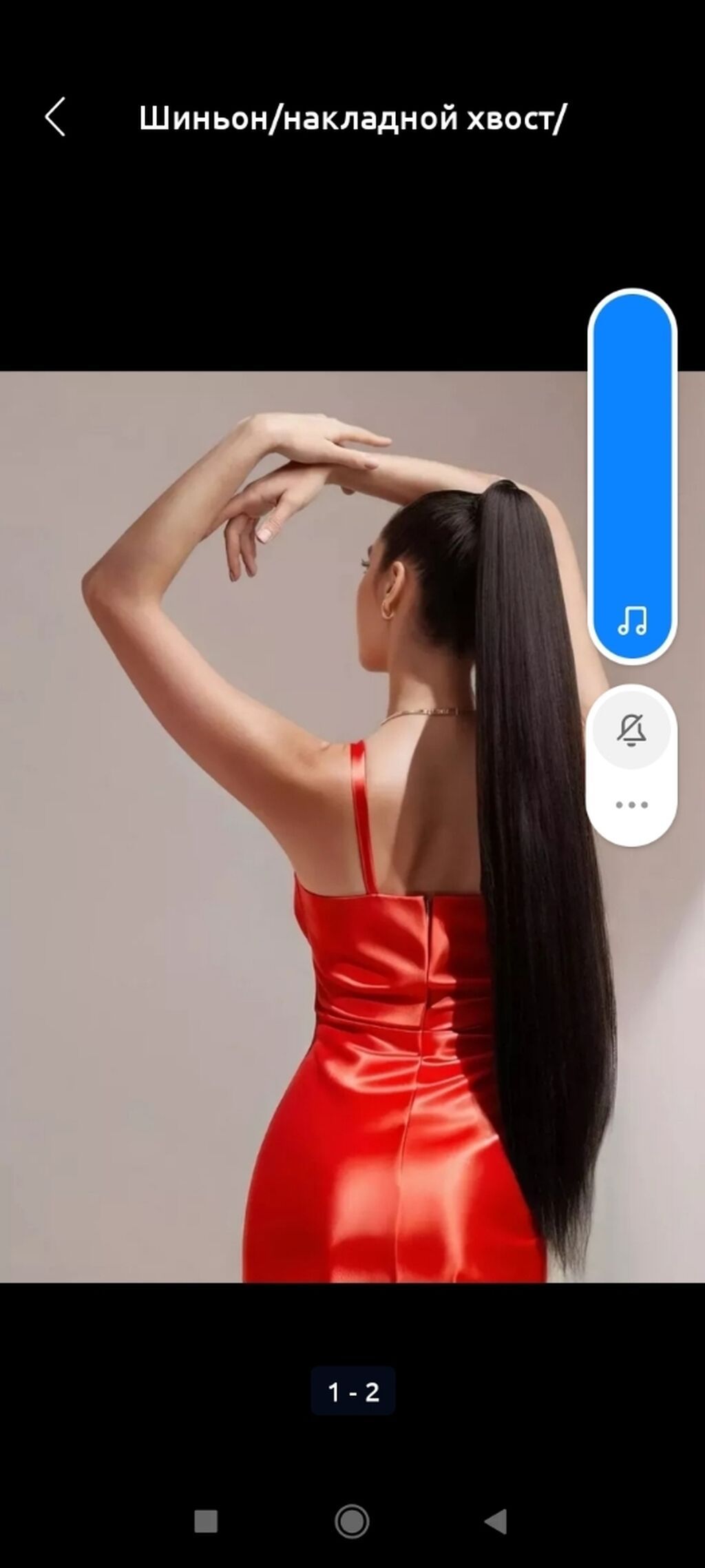Tap the media volume slider
Viewport: 705px width, 1568px height.
[x=632, y=476]
